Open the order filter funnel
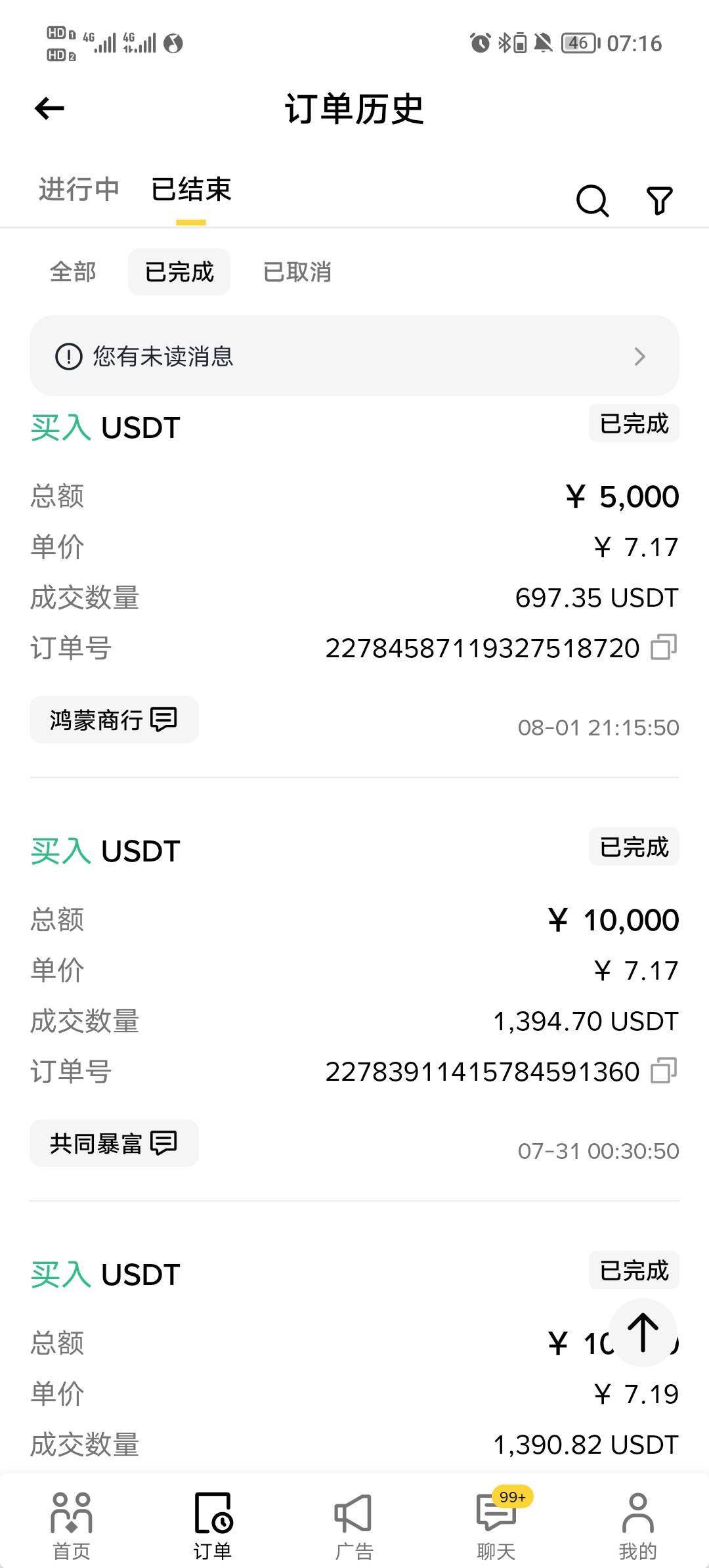Viewport: 709px width, 1568px height. point(659,200)
